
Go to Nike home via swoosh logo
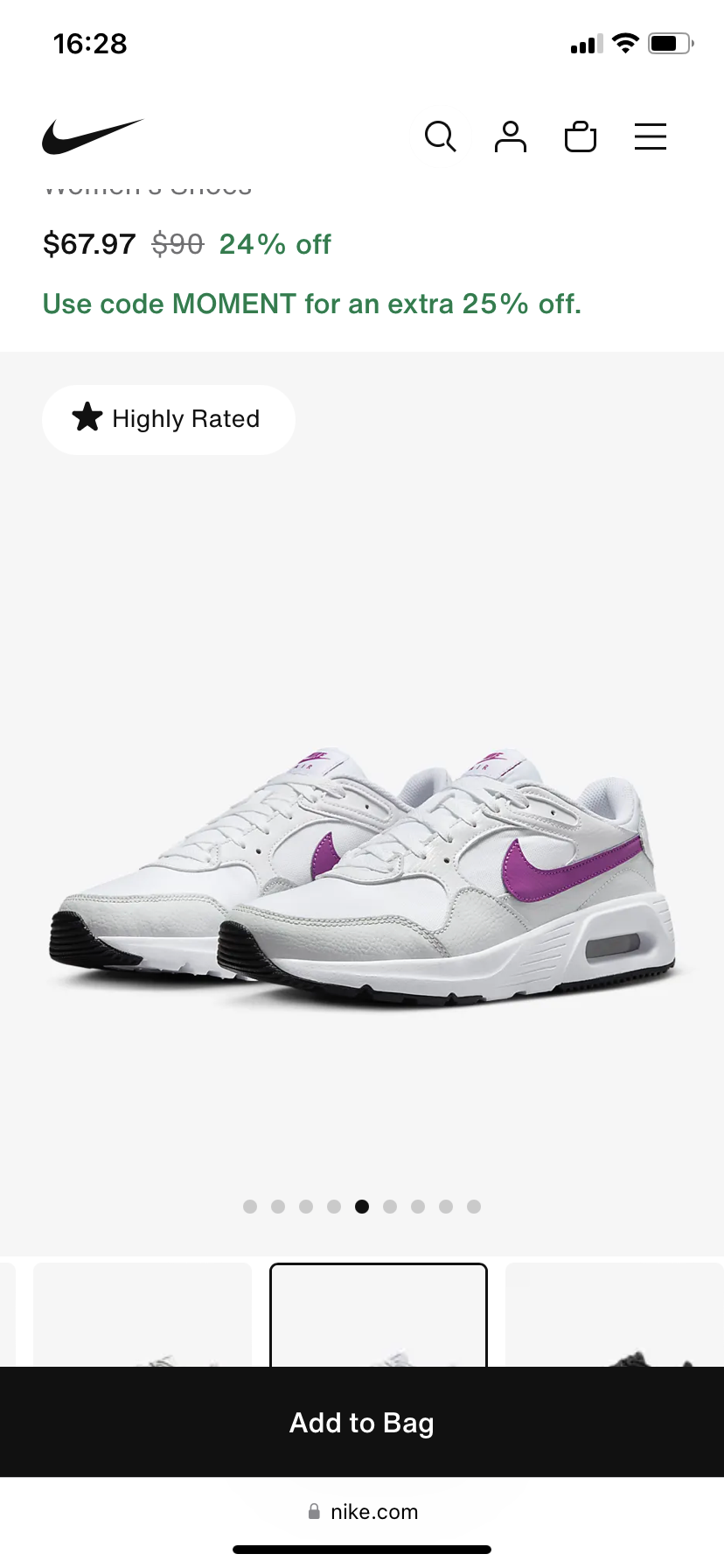(x=92, y=136)
